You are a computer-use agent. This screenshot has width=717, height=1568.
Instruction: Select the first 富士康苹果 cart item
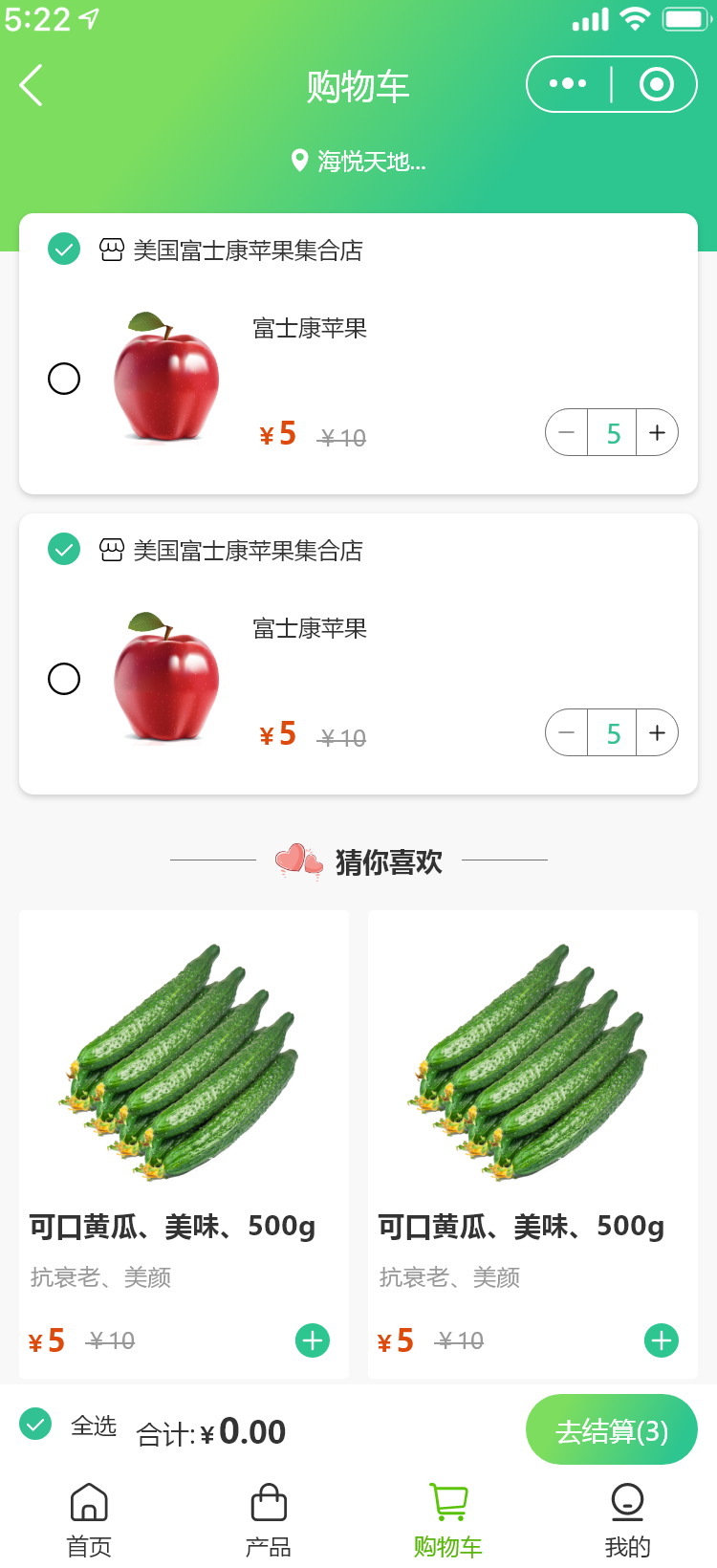tap(64, 379)
